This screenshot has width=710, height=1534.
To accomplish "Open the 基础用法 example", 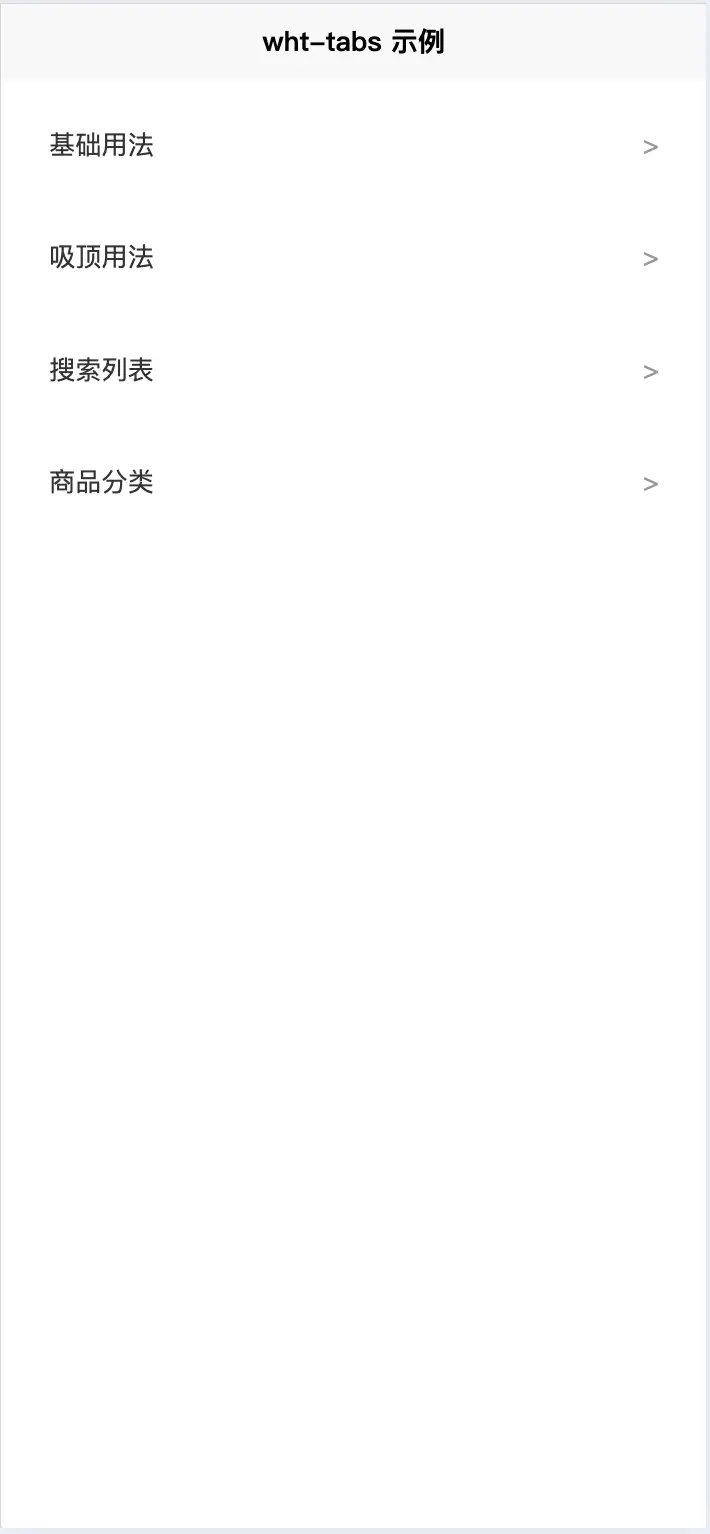I will 354,146.
